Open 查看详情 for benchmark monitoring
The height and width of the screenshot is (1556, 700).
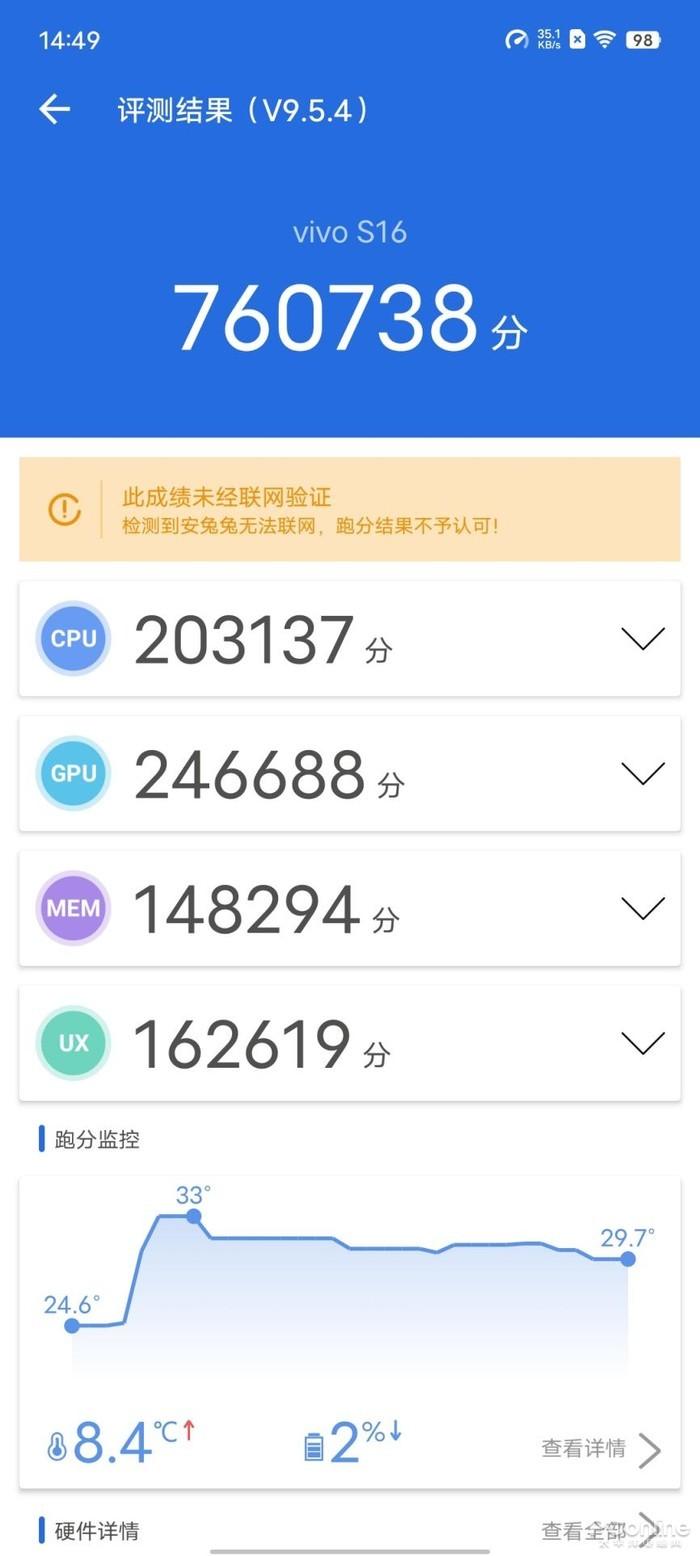pyautogui.click(x=600, y=1448)
